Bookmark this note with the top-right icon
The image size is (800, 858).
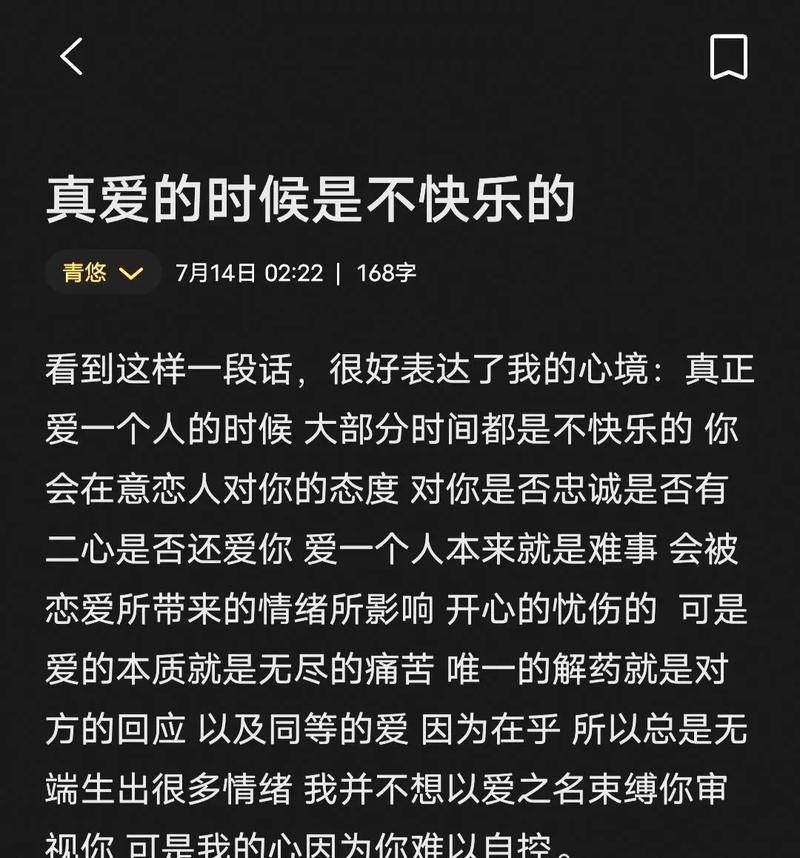(728, 57)
